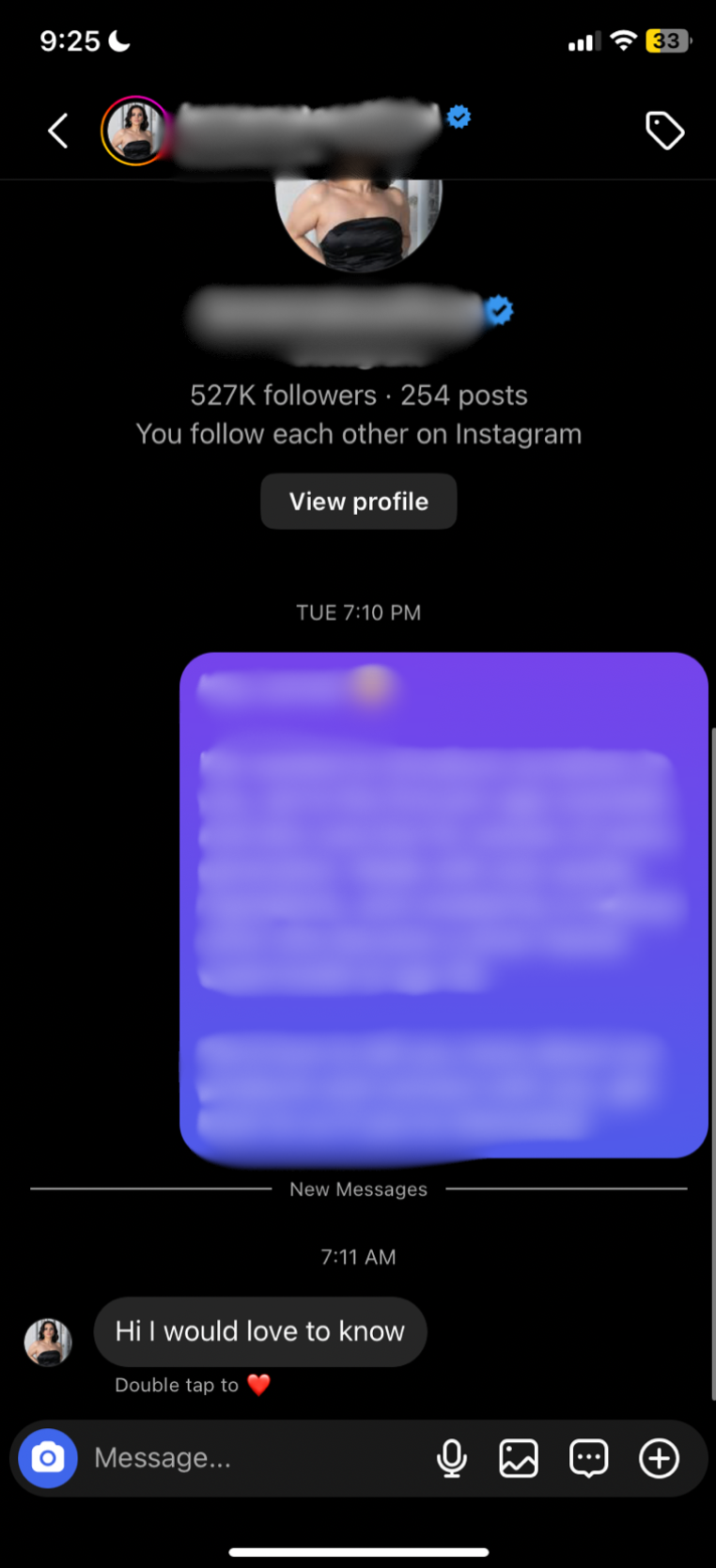Open the camera from message bar
The width and height of the screenshot is (716, 1568).
[48, 1458]
